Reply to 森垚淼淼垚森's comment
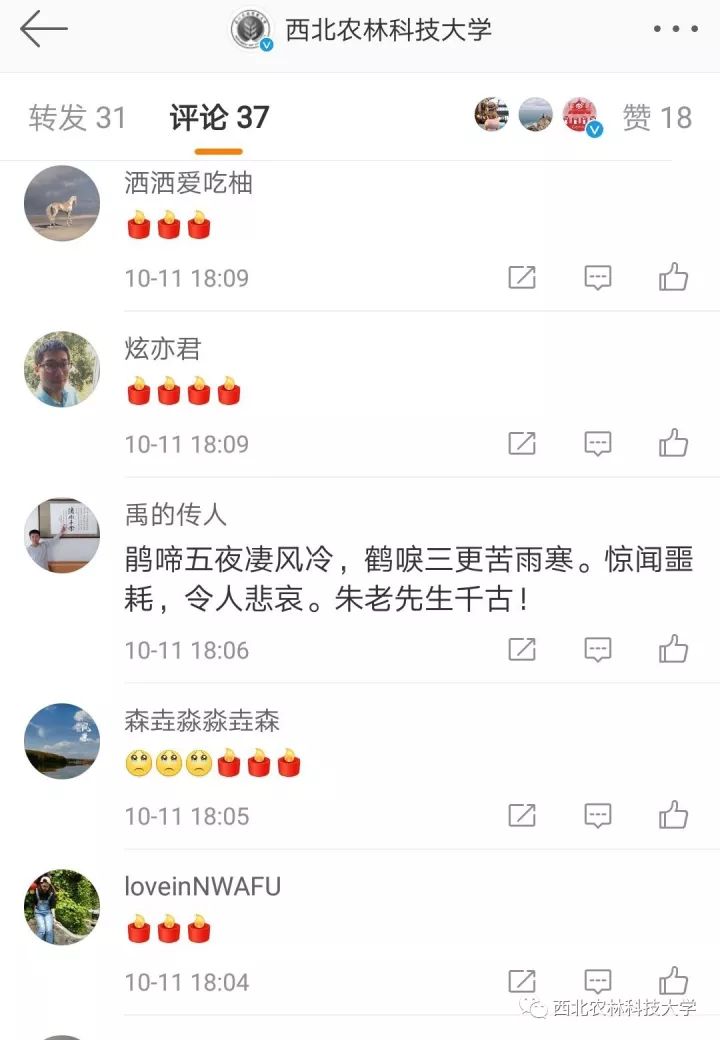Screen dimensions: 720x1040 click(x=597, y=815)
